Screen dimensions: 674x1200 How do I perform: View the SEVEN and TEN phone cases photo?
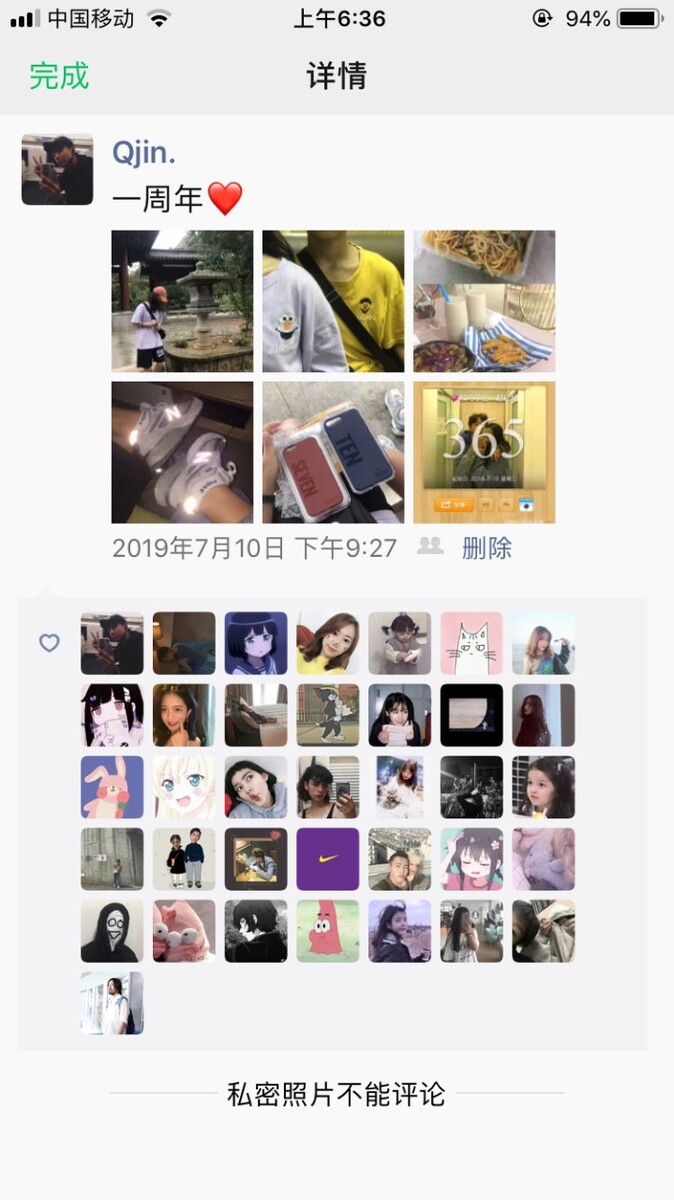click(x=333, y=452)
